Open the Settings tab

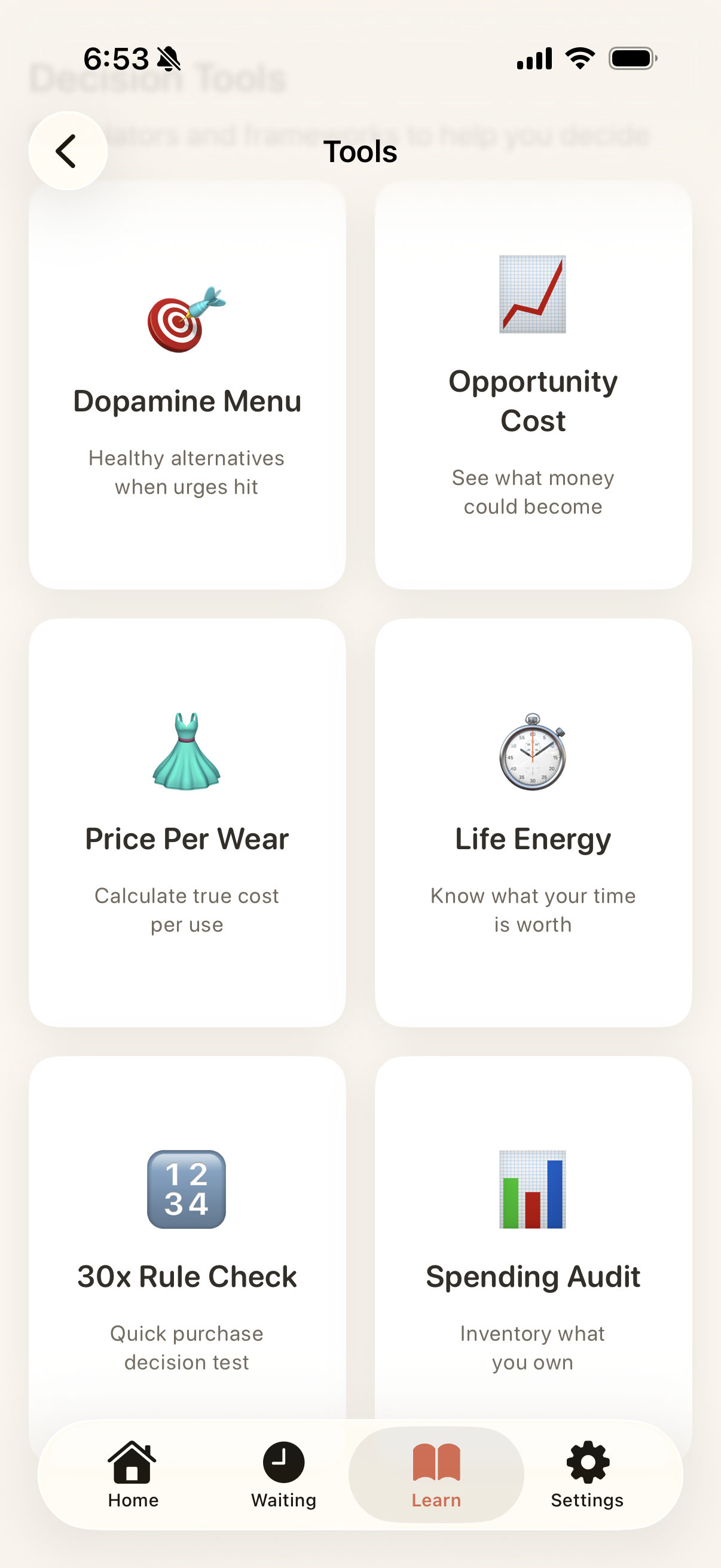coord(587,1474)
